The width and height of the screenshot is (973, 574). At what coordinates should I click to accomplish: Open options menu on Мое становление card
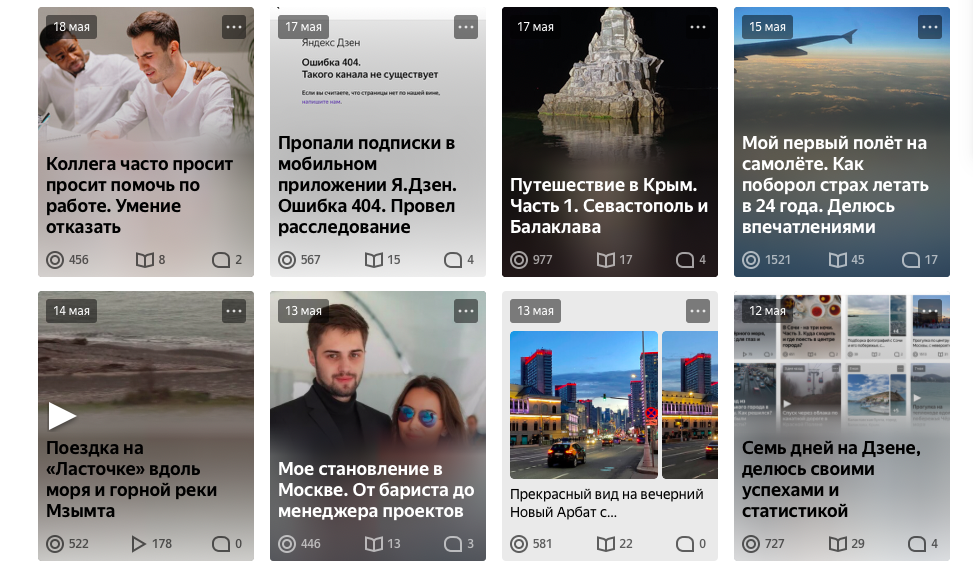tap(466, 311)
